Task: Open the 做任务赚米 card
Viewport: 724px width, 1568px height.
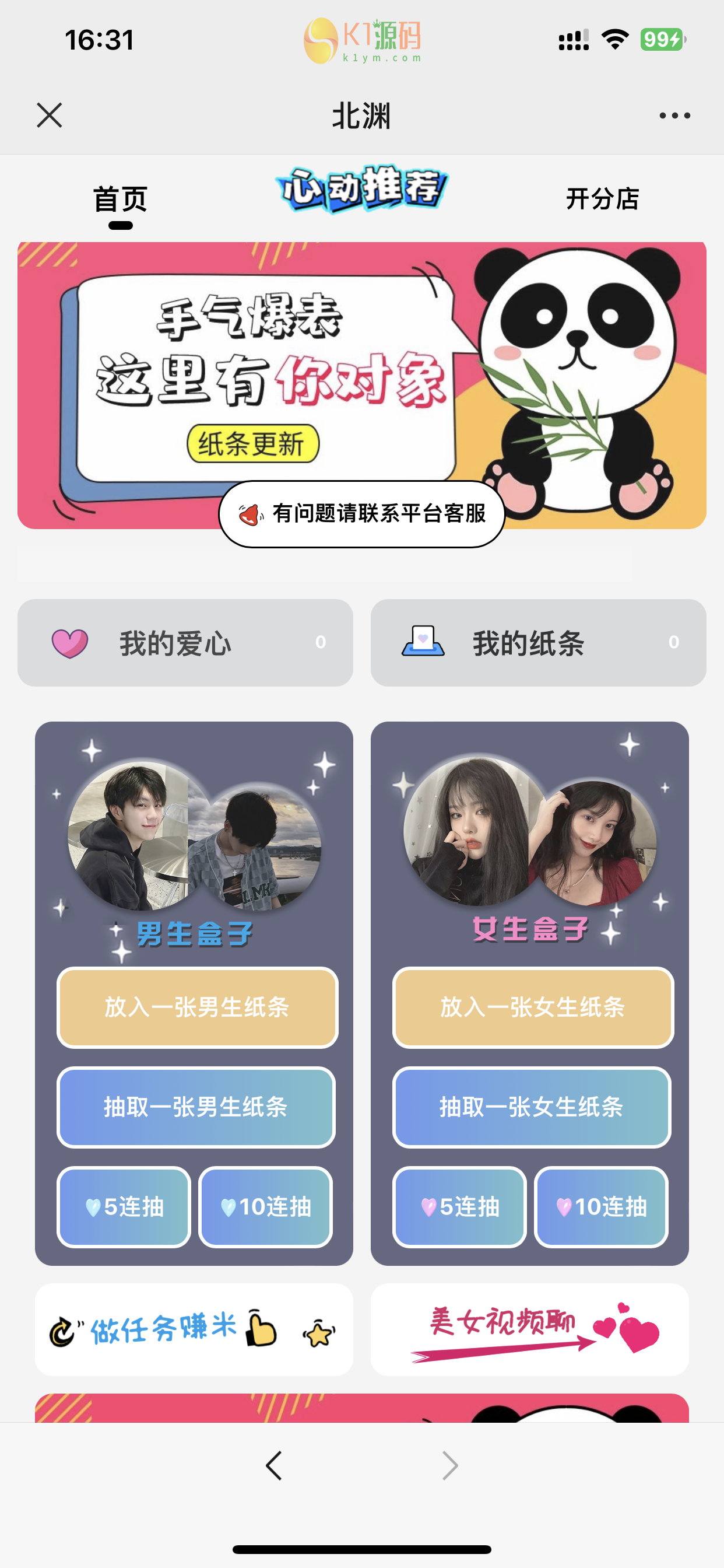Action: pos(194,1330)
